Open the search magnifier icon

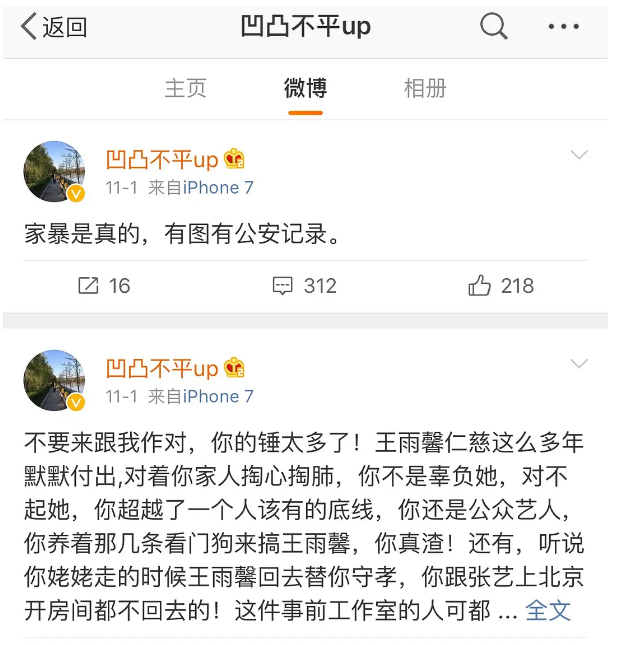[x=494, y=26]
